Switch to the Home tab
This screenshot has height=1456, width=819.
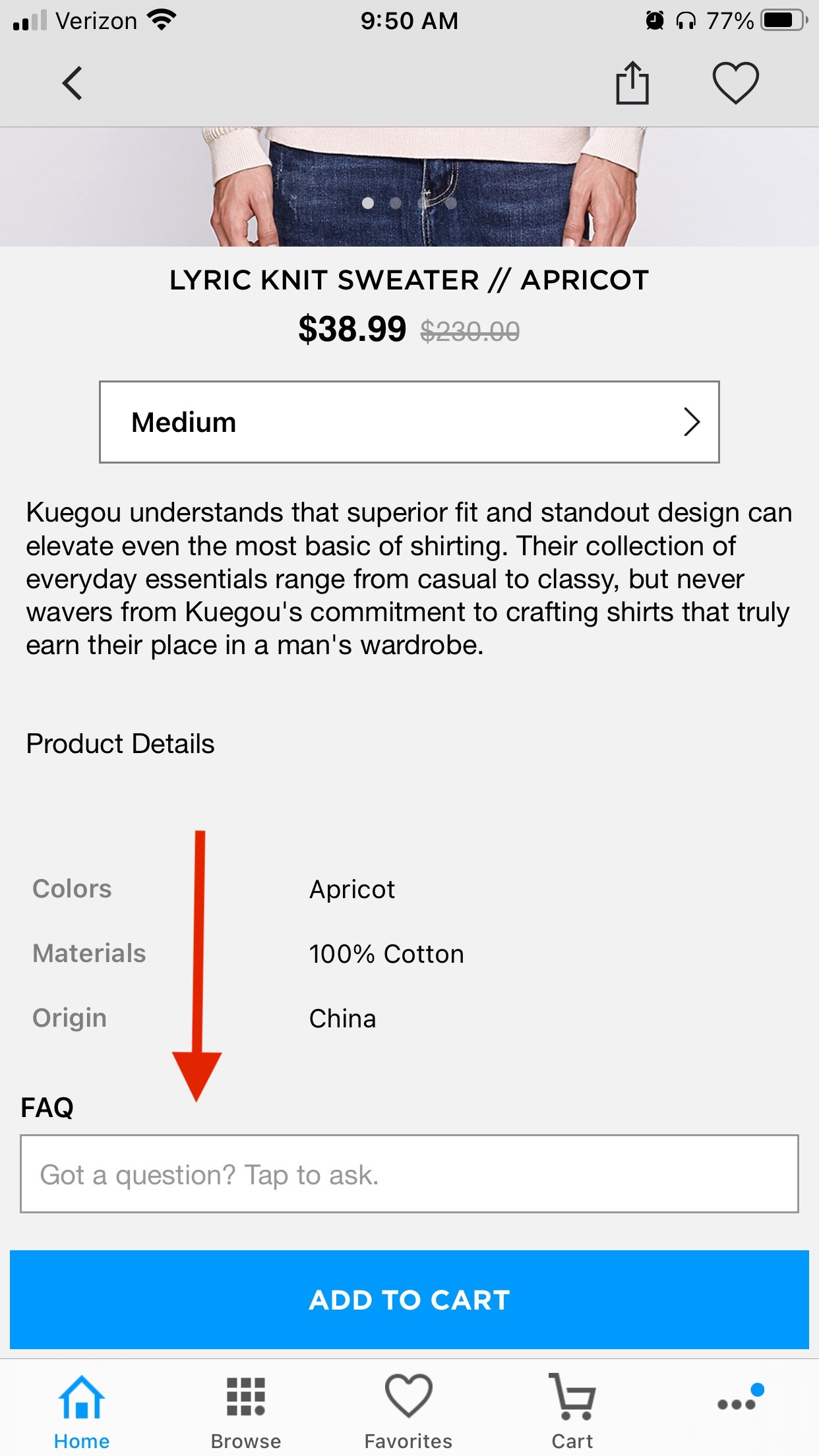point(82,1412)
